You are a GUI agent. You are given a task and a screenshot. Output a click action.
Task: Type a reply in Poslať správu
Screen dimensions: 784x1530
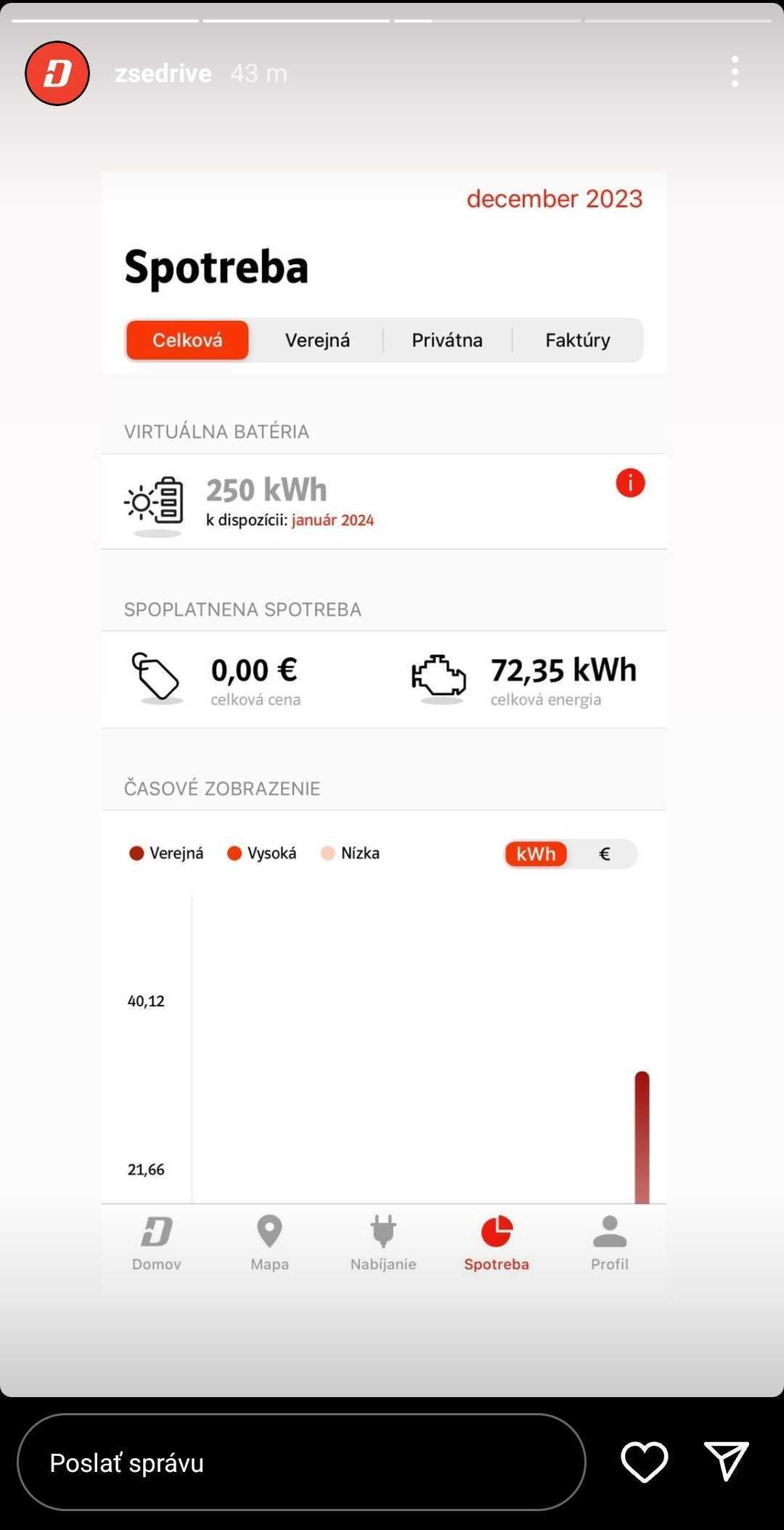pyautogui.click(x=301, y=1462)
